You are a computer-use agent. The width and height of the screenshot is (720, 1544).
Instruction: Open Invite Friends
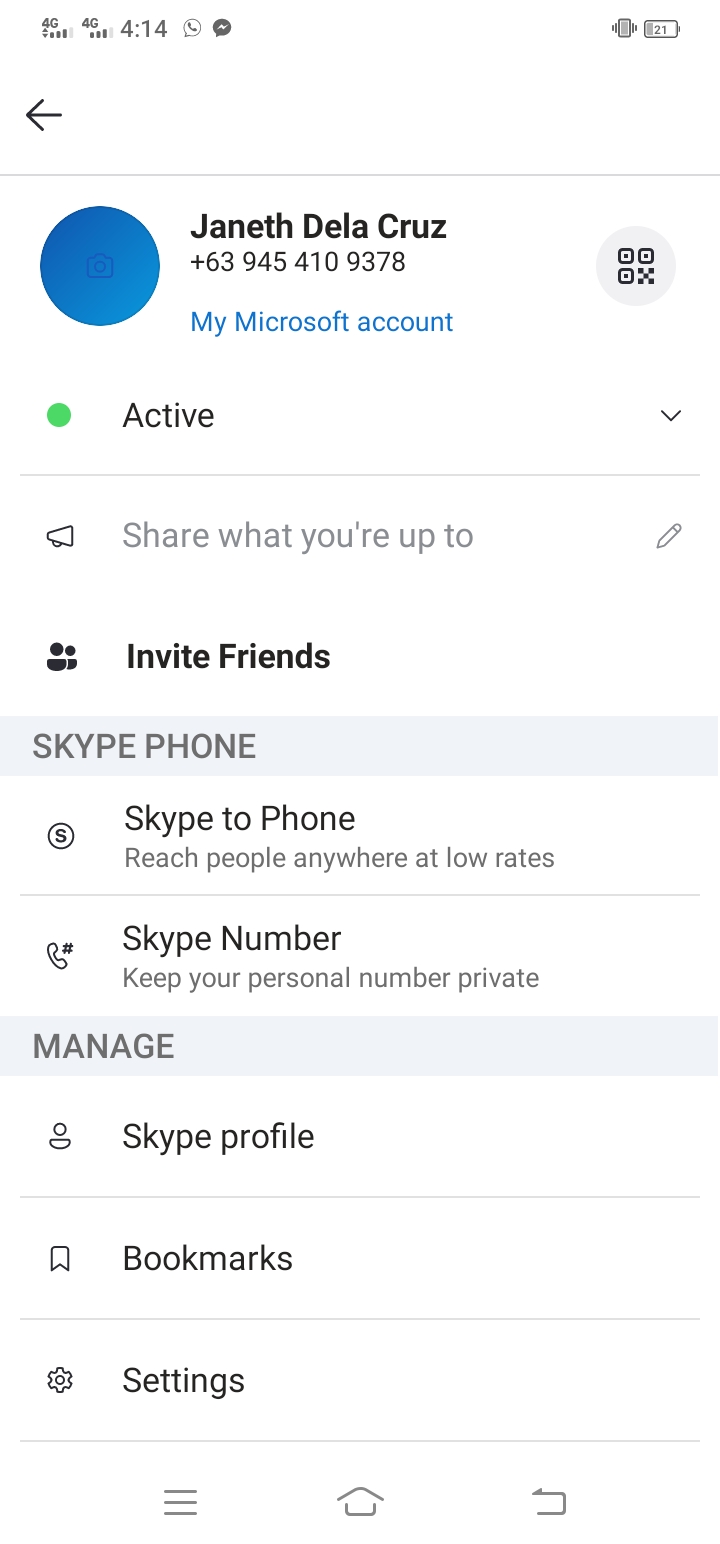tap(360, 656)
